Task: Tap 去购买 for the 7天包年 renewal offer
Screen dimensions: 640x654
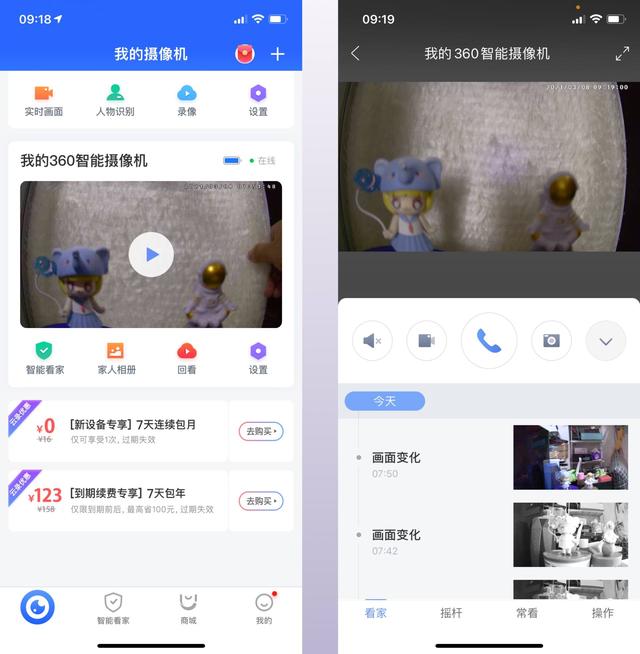Action: click(260, 500)
